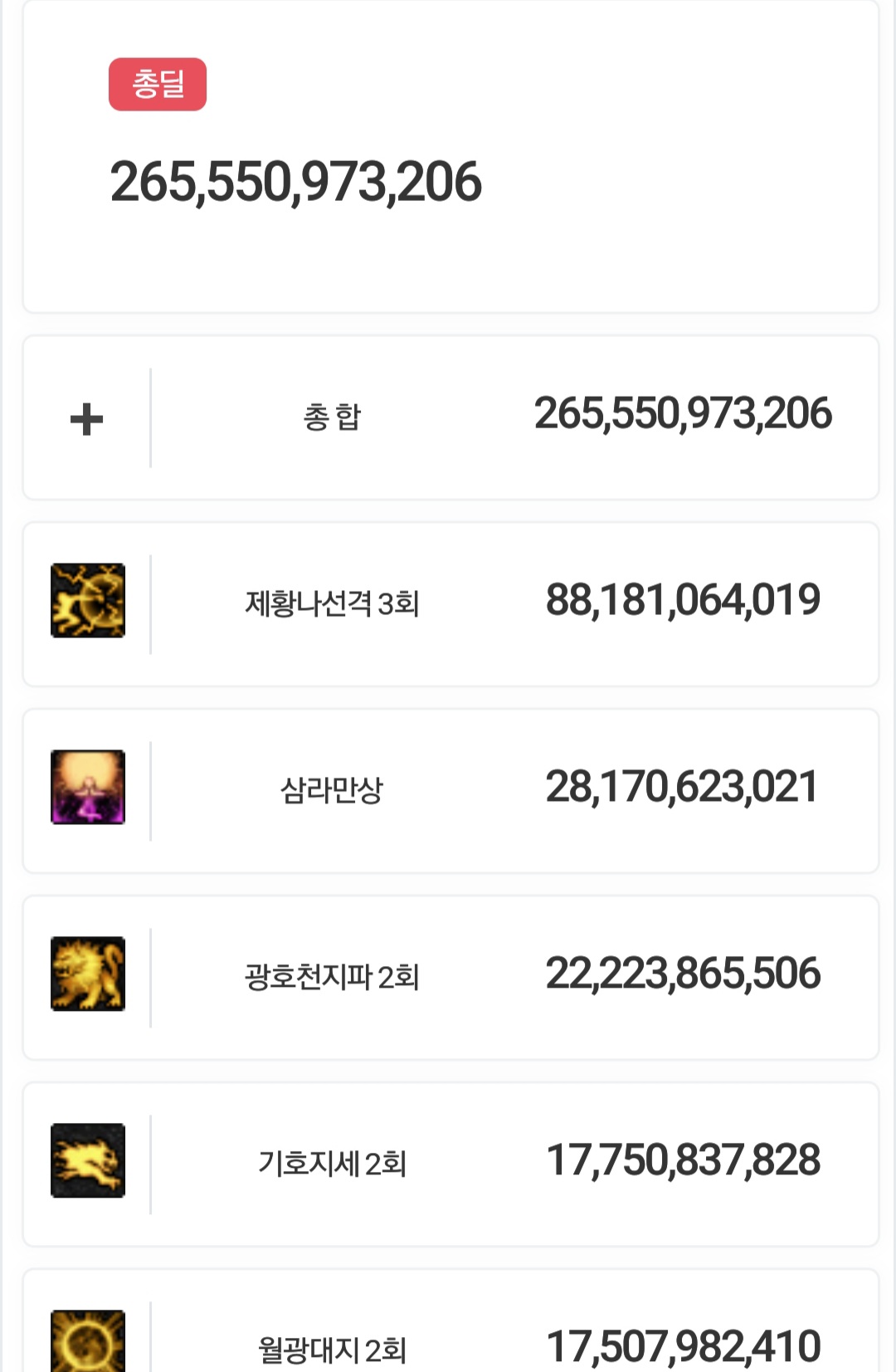Screen dimensions: 896x1372
Task: Expand the 총합 row with the plus icon
Action: pos(86,418)
